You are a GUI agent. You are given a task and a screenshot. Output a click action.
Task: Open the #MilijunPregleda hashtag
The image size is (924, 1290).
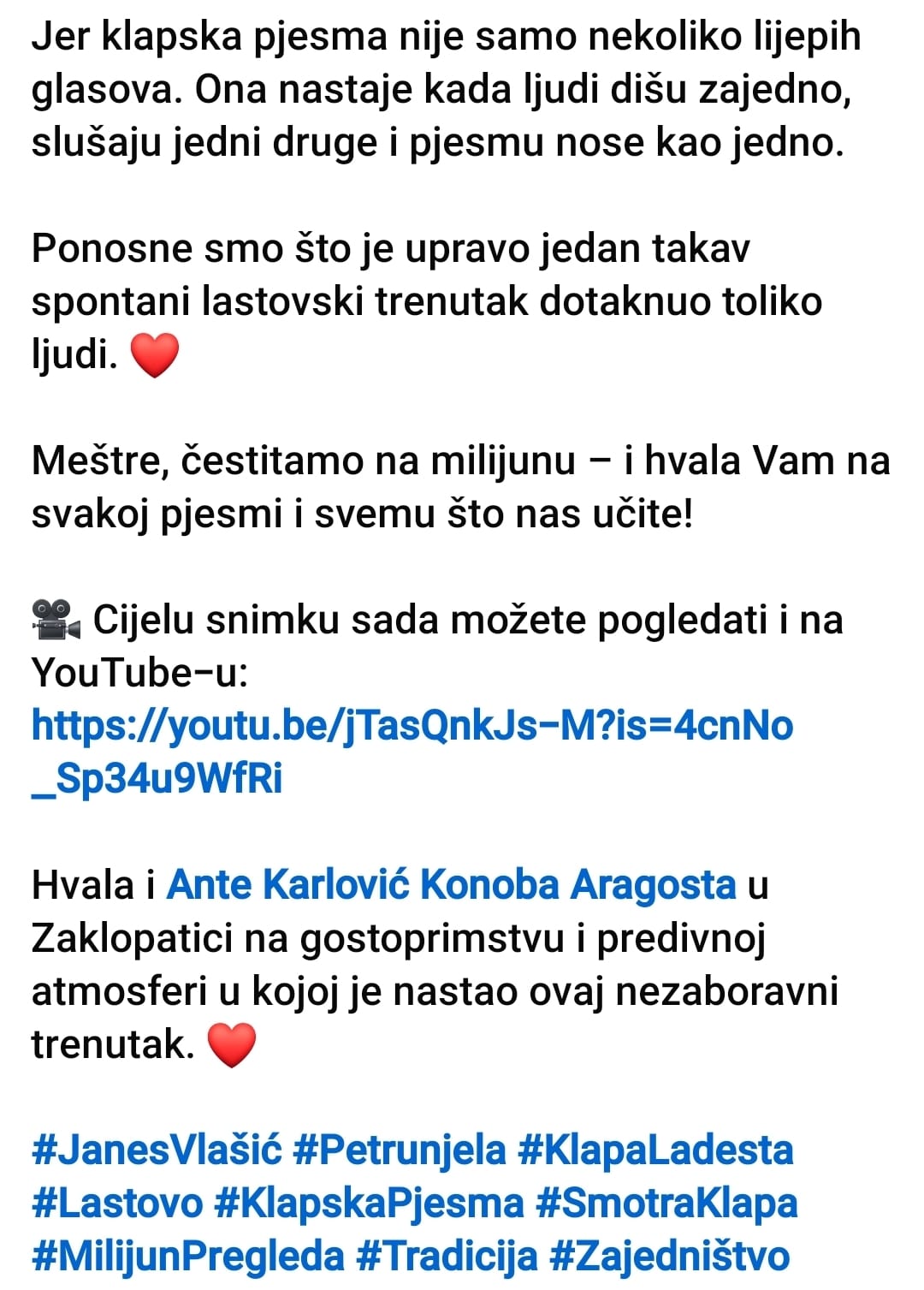(187, 1256)
